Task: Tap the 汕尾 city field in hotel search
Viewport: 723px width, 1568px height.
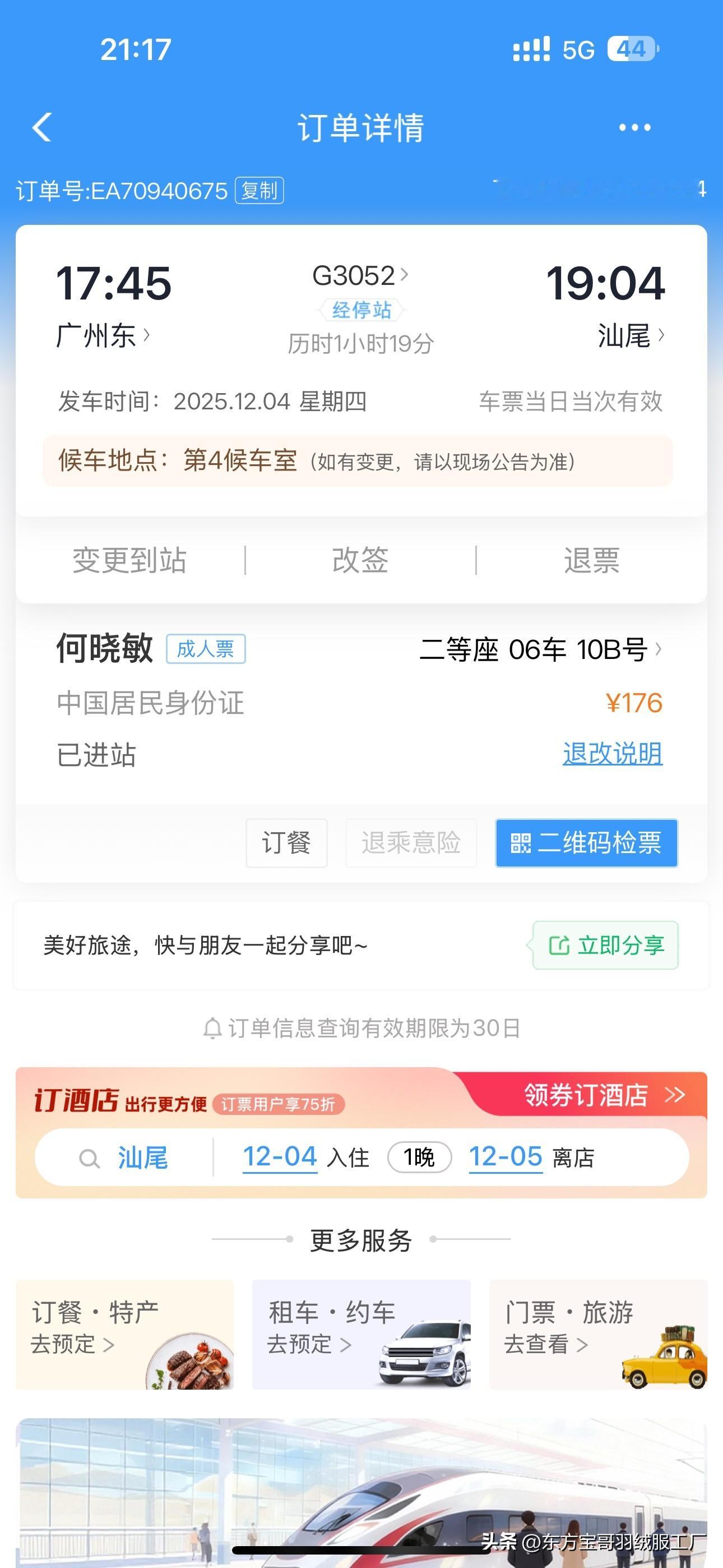Action: tap(142, 1156)
